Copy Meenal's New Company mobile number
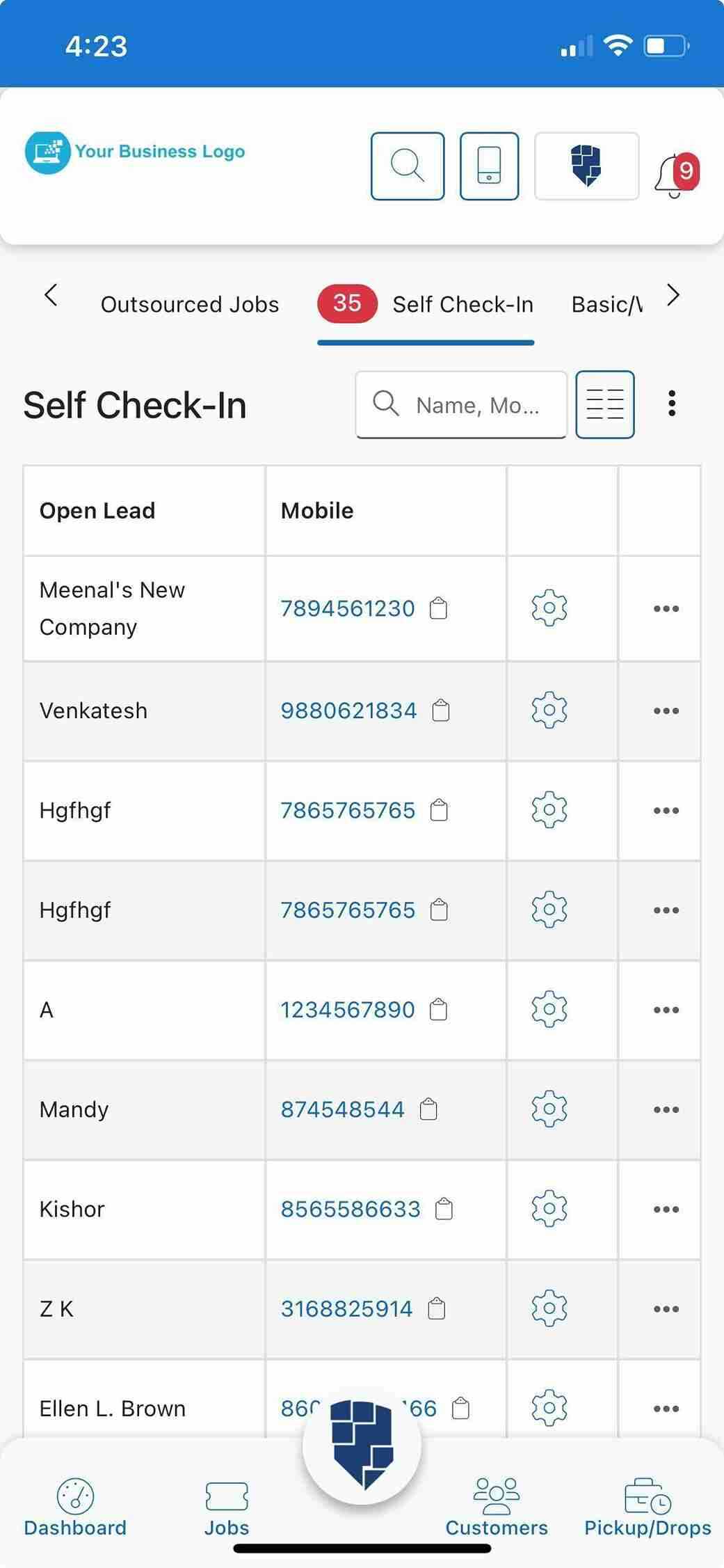The height and width of the screenshot is (1568, 724). (x=438, y=608)
